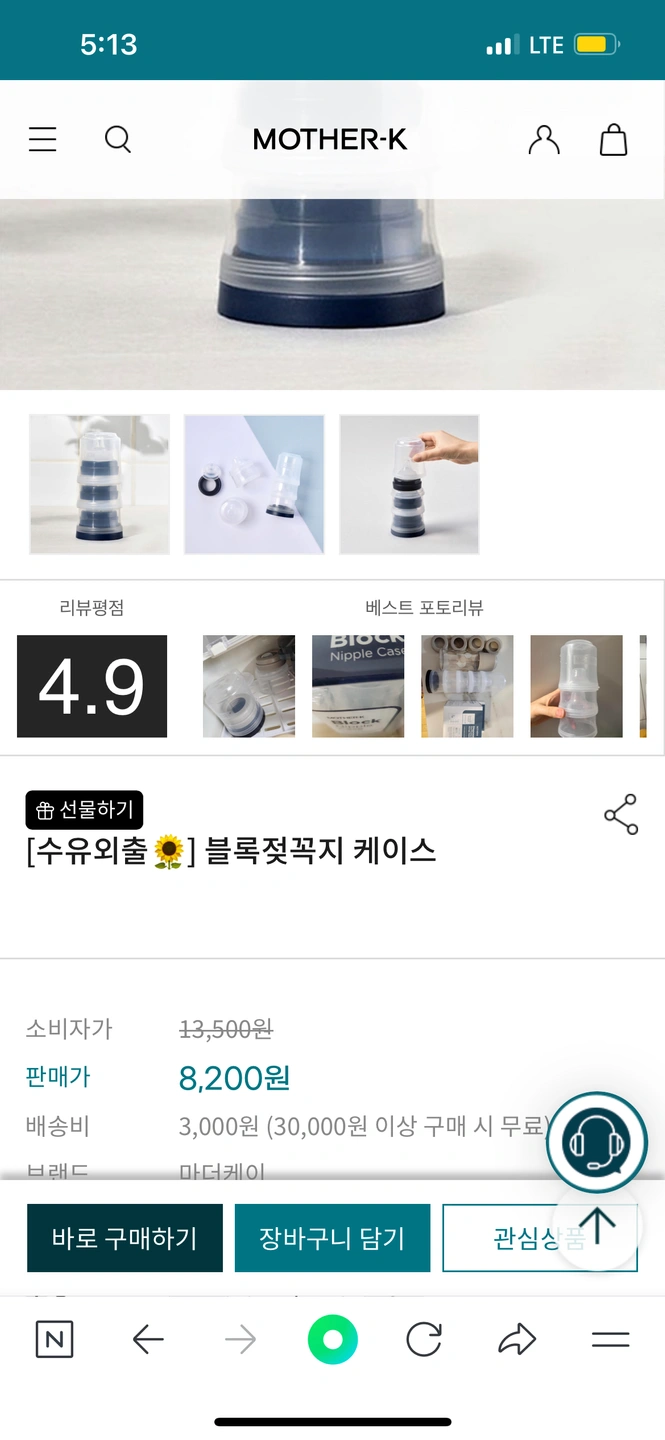
Task: Tap 바로 구매하기 to buy now
Action: (125, 1238)
